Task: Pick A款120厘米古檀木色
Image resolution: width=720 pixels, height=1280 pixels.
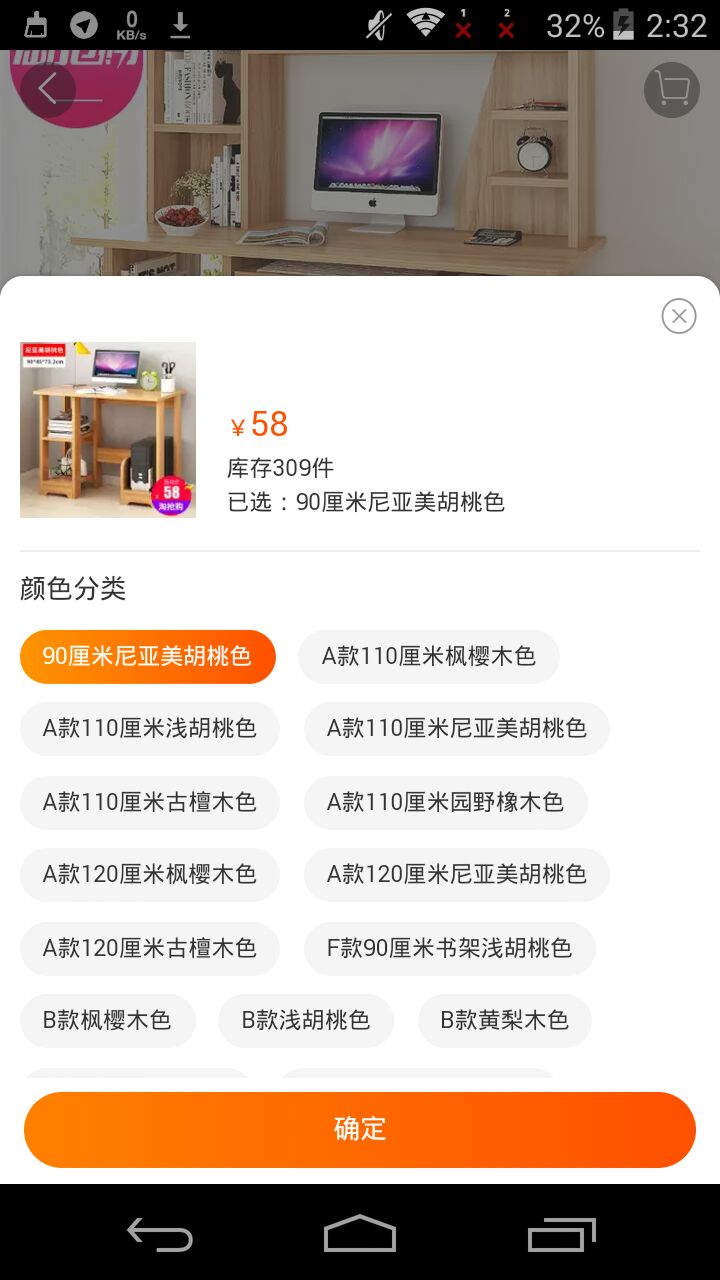Action: 149,948
